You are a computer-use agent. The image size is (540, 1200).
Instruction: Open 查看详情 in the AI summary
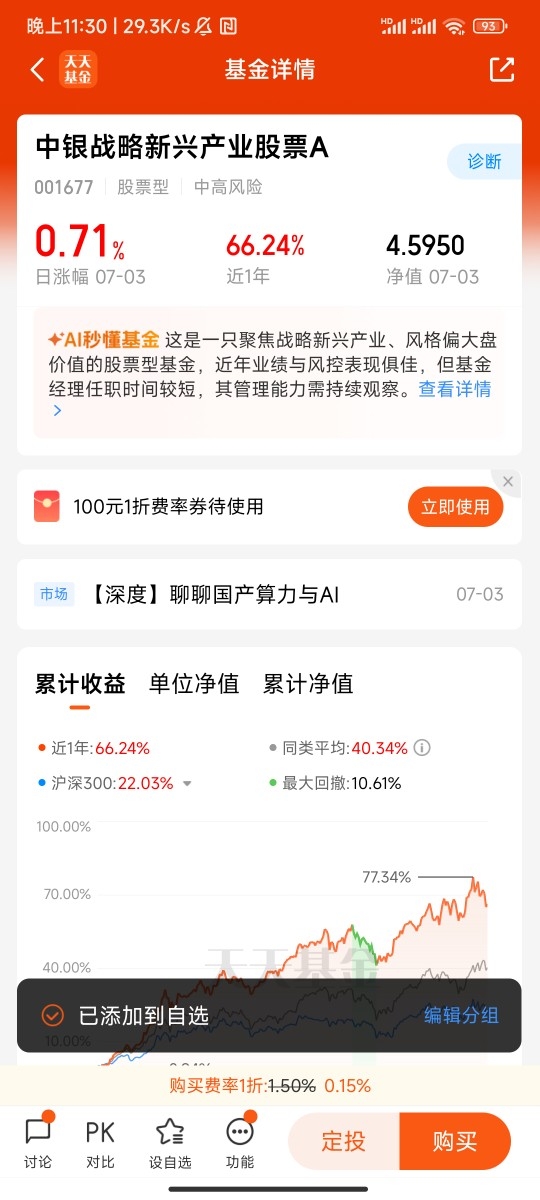pos(455,389)
